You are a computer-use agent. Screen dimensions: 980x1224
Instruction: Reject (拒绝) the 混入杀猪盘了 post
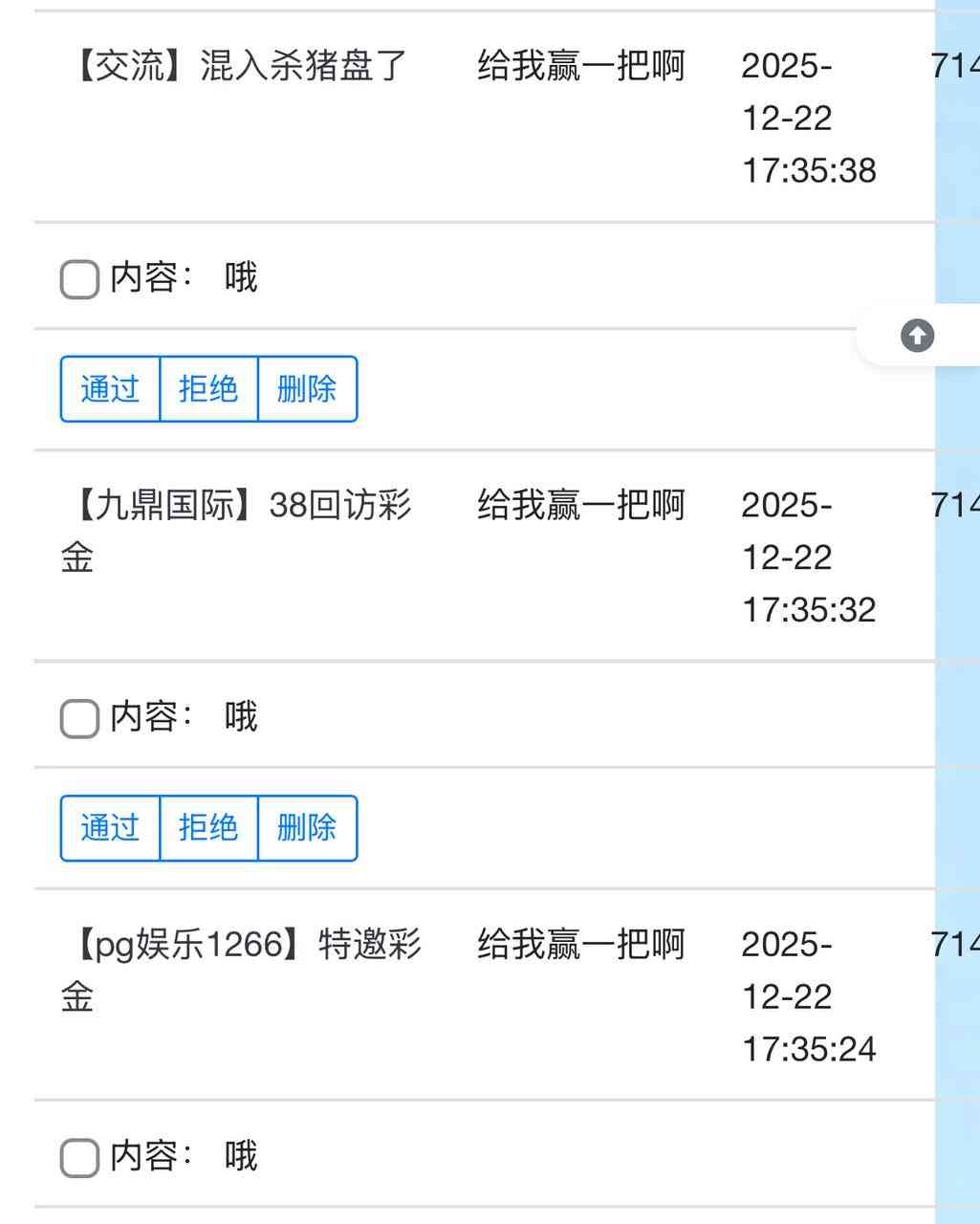(208, 389)
